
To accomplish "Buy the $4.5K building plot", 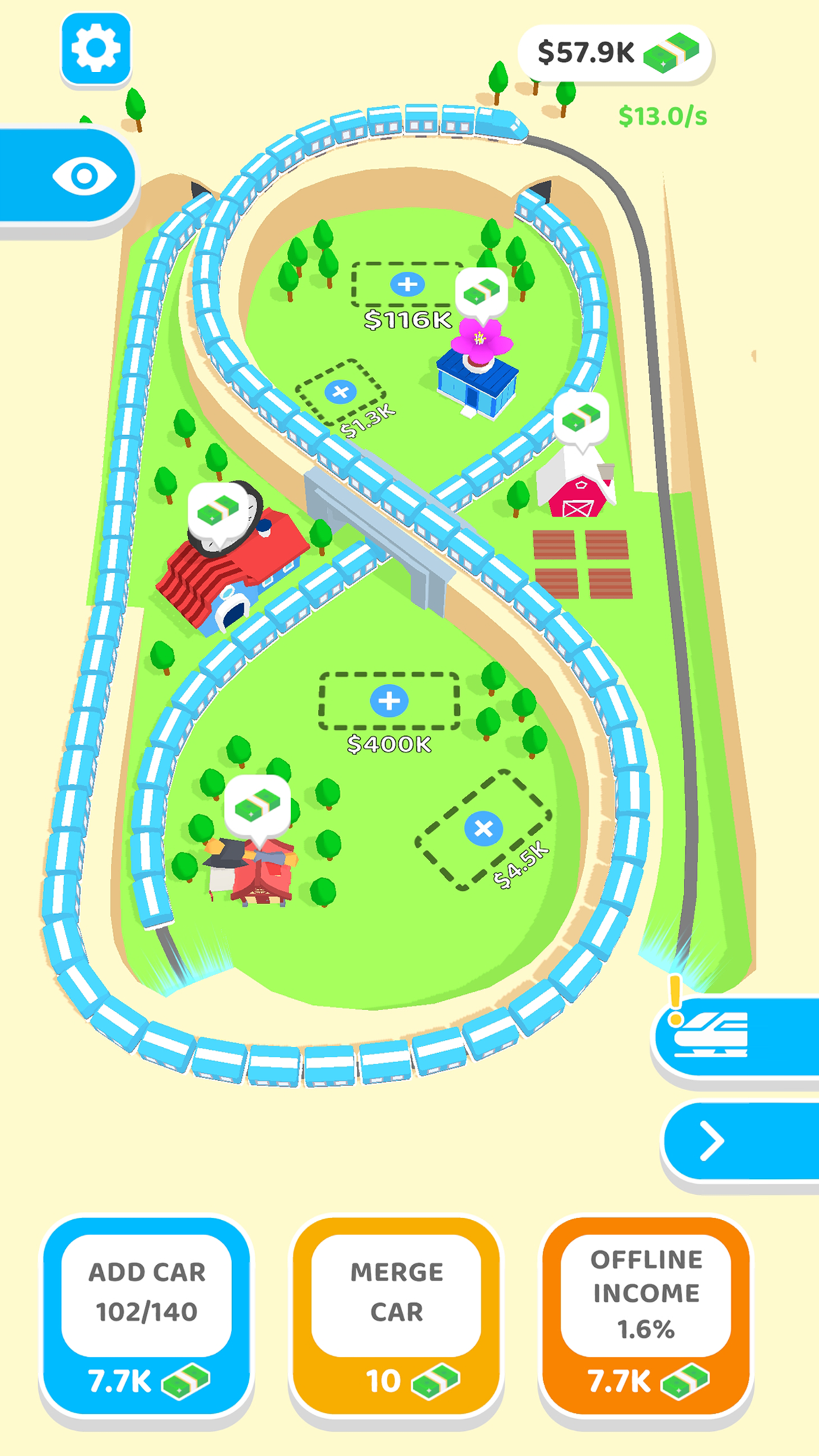I will pos(483,829).
